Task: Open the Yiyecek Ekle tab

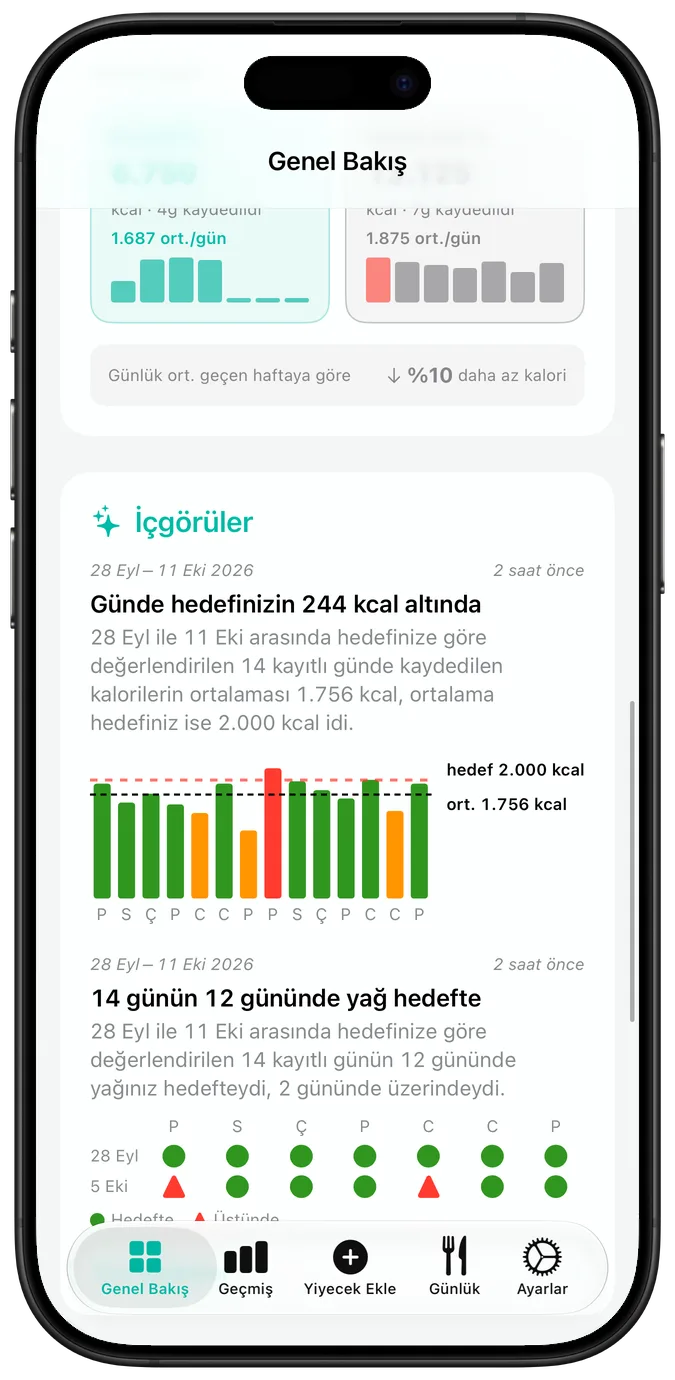Action: [x=350, y=1268]
